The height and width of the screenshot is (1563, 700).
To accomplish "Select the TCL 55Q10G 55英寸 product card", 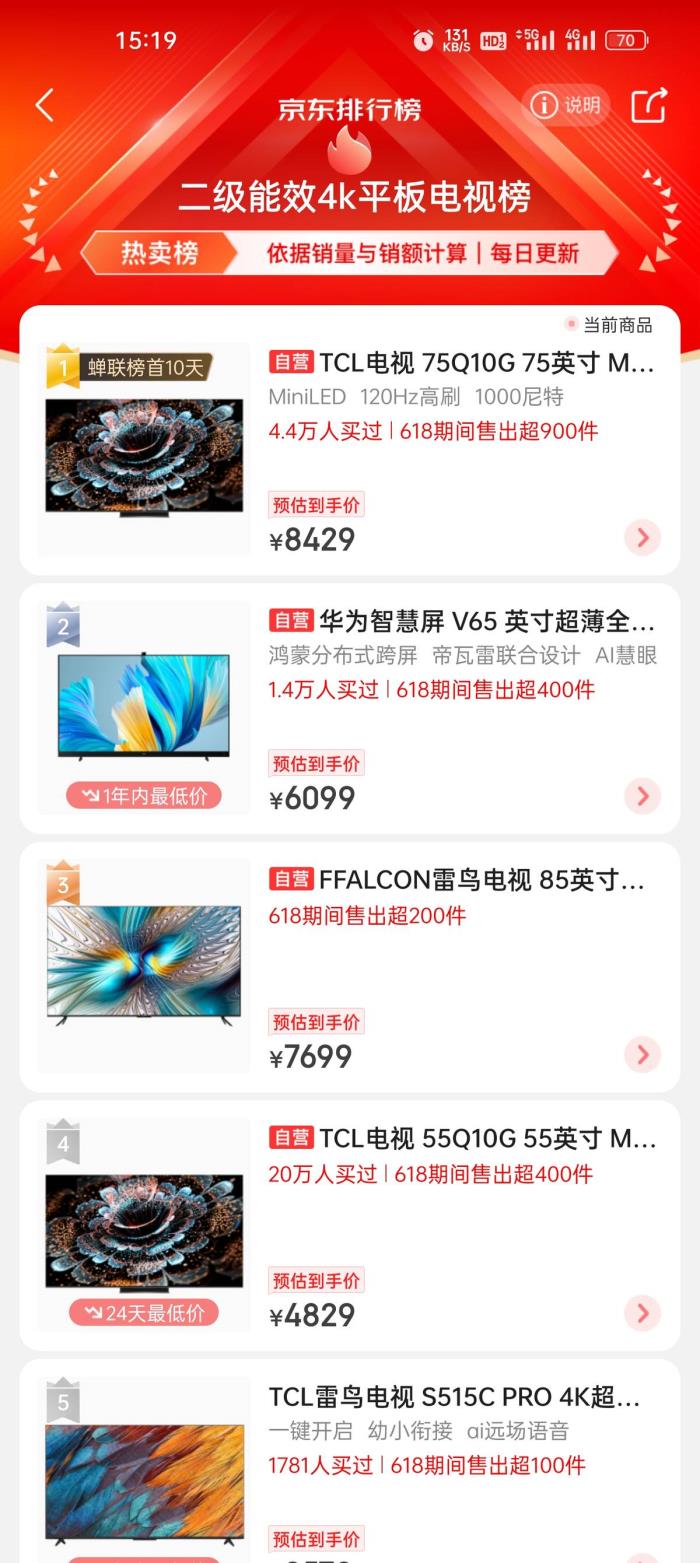I will click(x=461, y=1138).
